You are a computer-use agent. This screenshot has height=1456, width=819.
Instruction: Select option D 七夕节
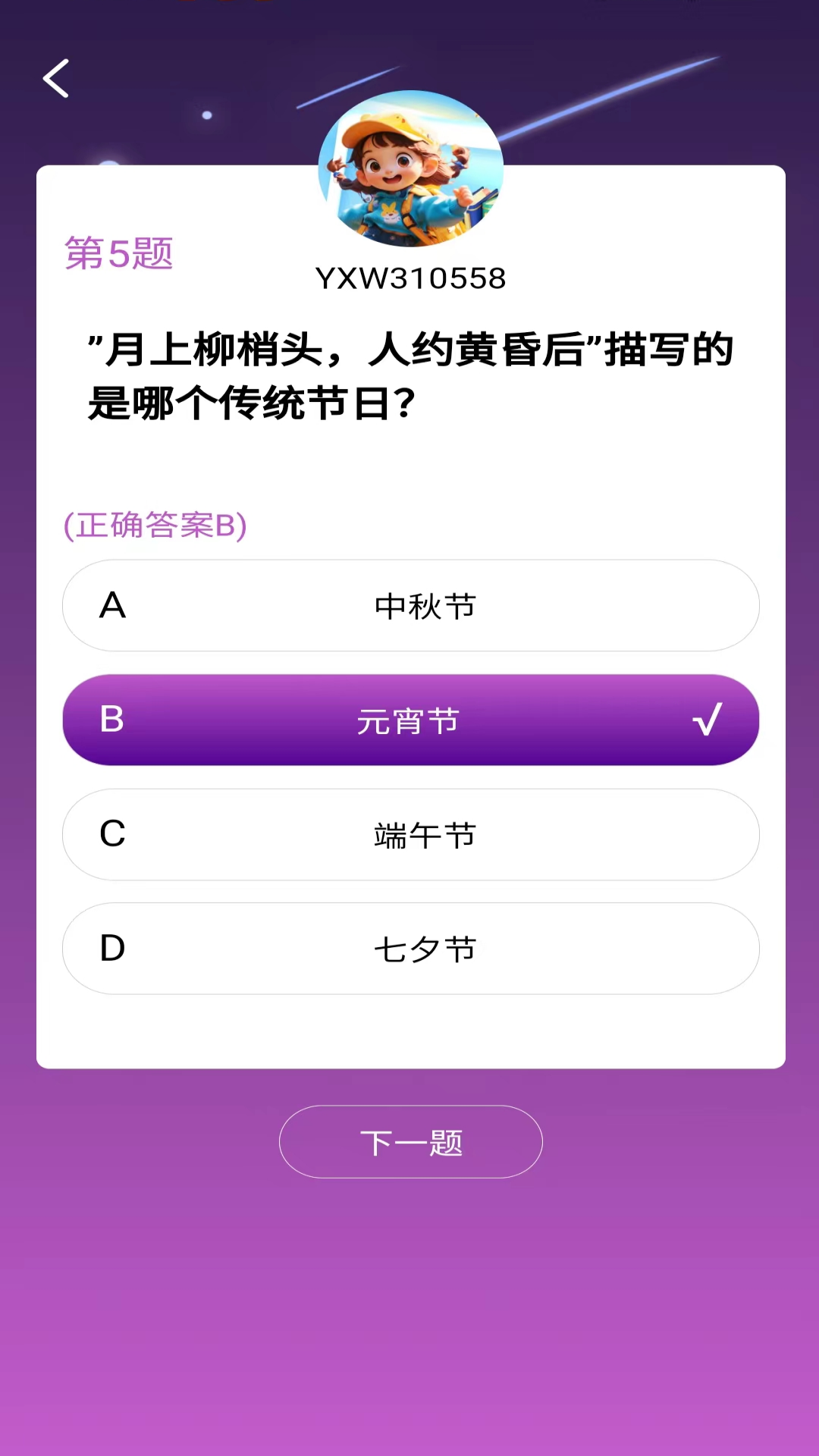click(410, 949)
